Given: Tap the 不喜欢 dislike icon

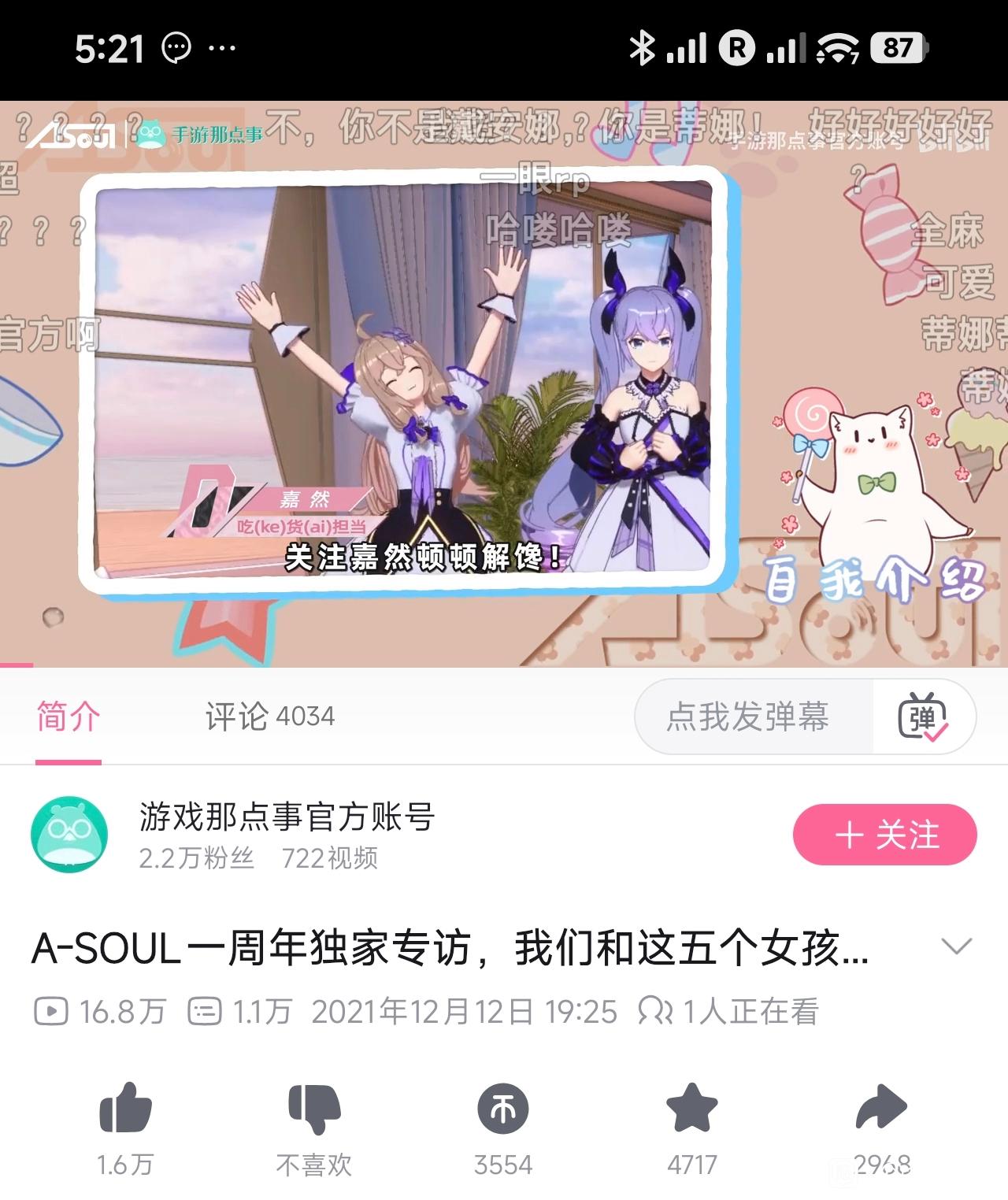Looking at the screenshot, I should (x=313, y=1108).
